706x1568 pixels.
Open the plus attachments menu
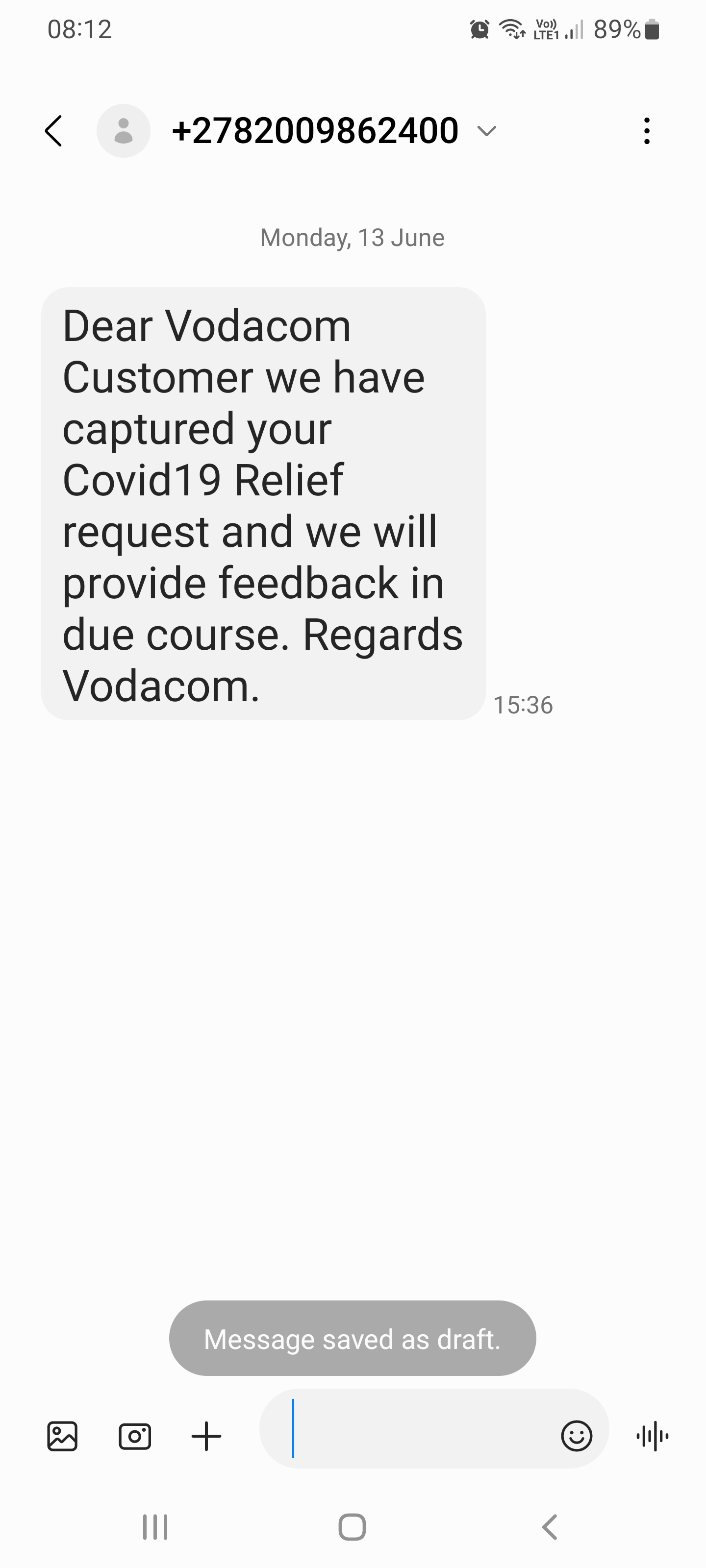pyautogui.click(x=206, y=1437)
